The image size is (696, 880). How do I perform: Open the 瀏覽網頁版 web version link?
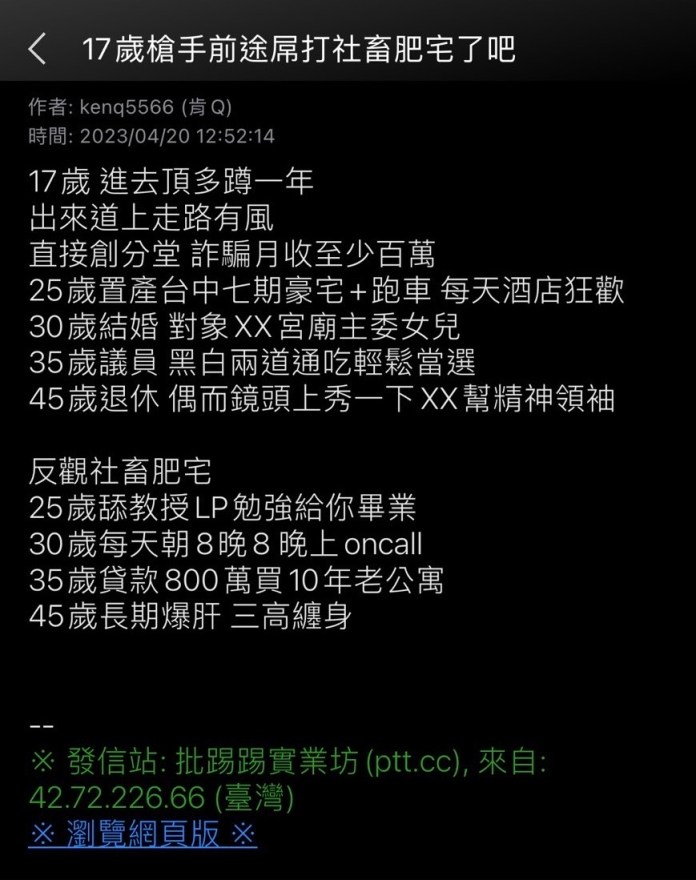tap(143, 834)
